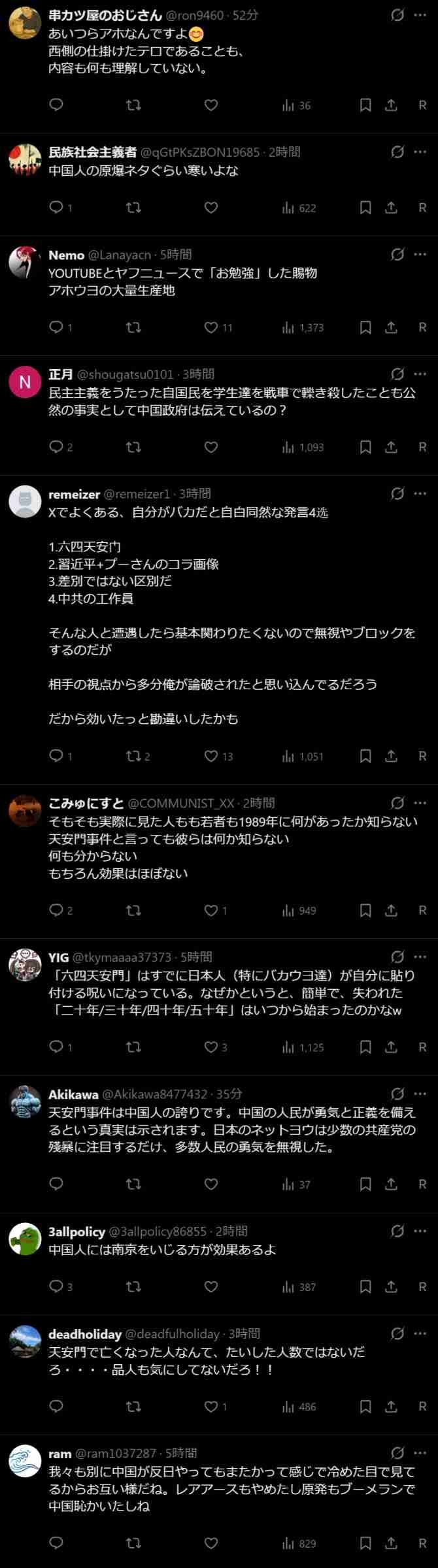Viewport: 438px width, 1568px height.
Task: Share the reply from Akikawa
Action: [391, 1184]
